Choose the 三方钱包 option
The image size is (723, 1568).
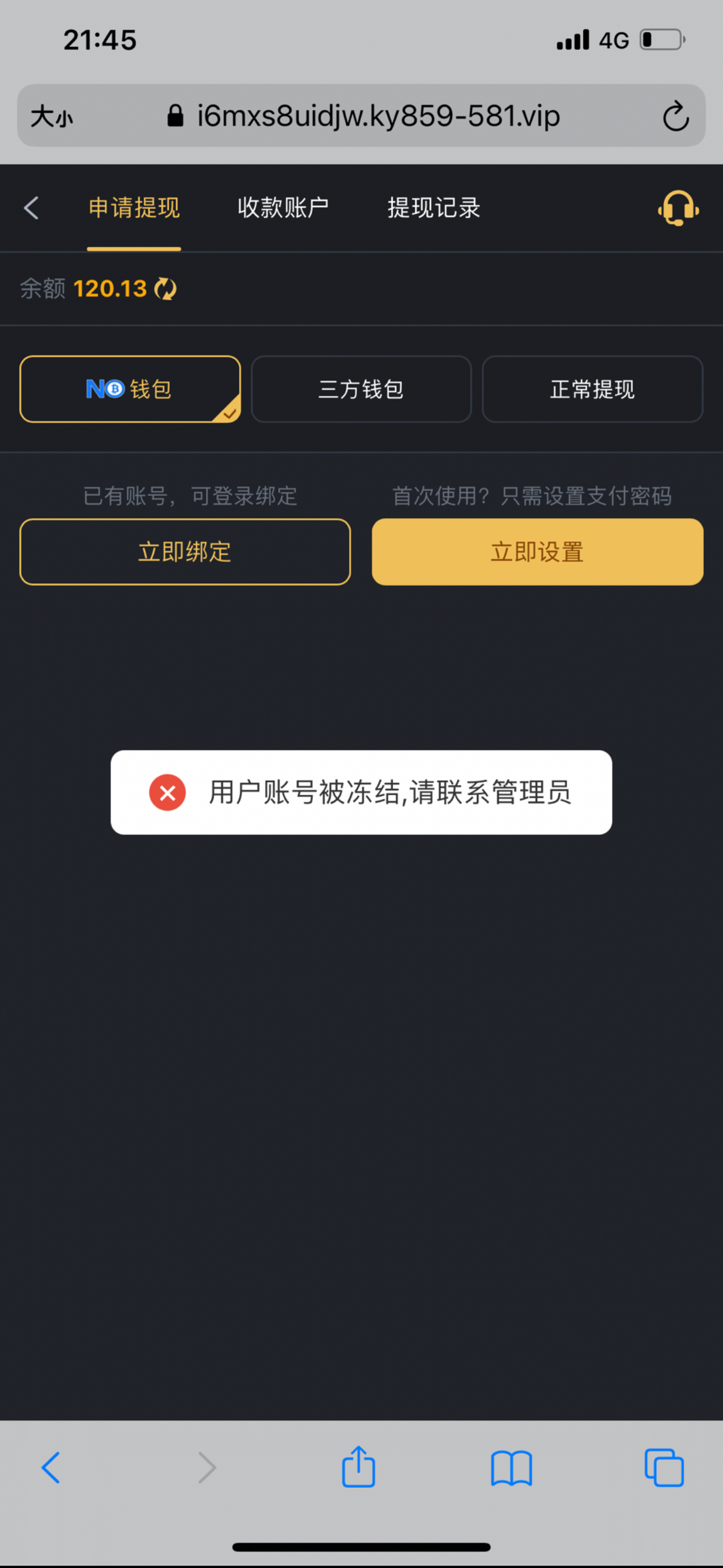tap(361, 389)
